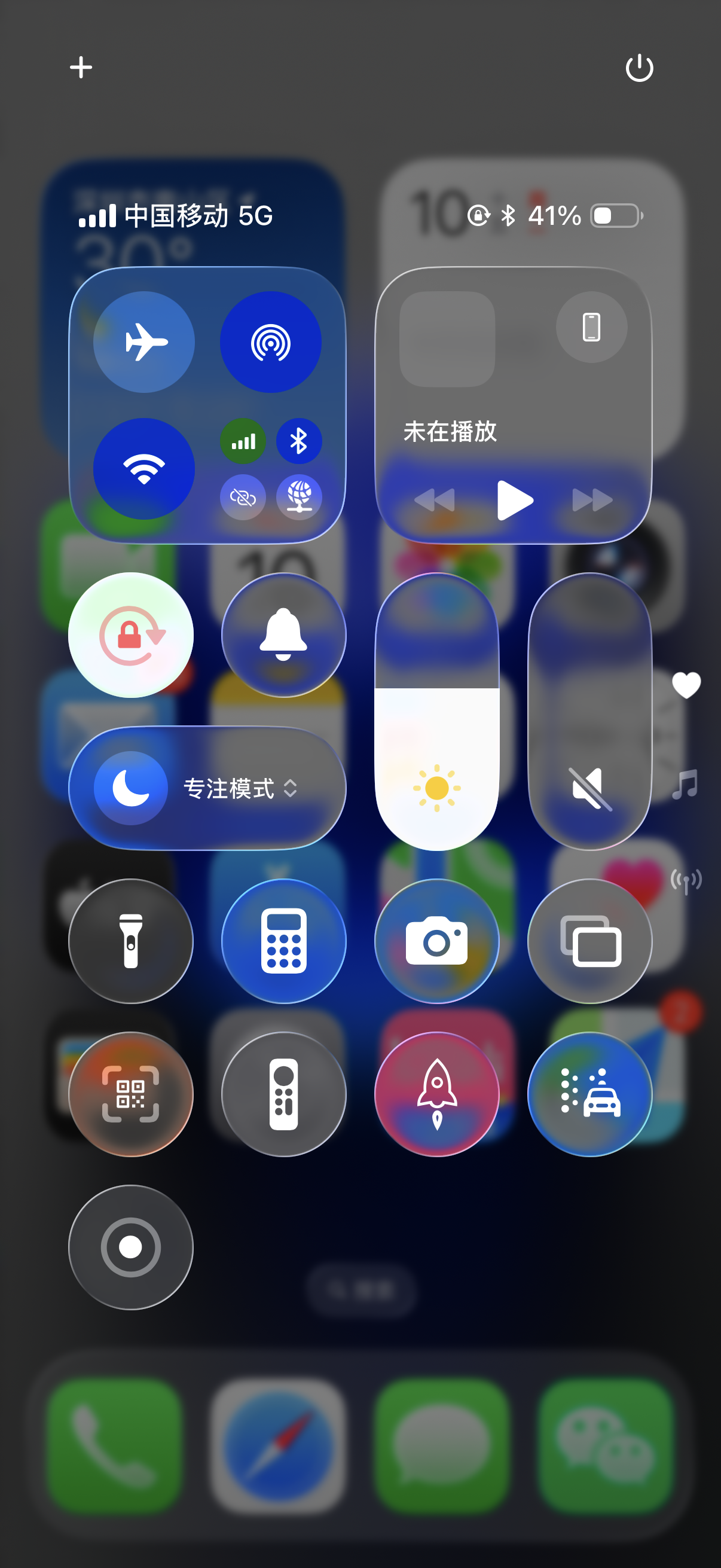Open the calculator
Viewport: 721px width, 1568px height.
click(283, 941)
